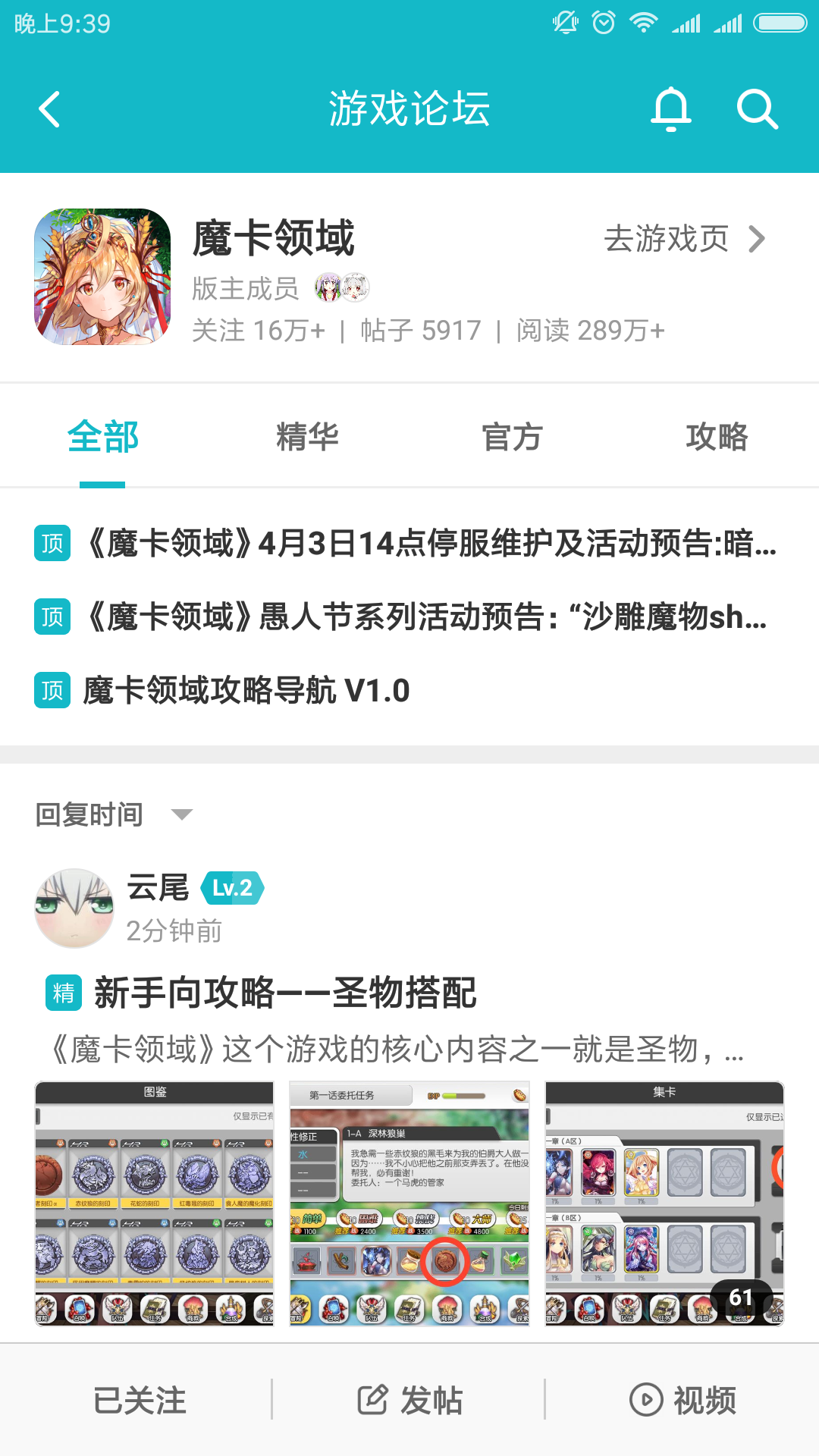The image size is (819, 1456).
Task: Open the notifications bell
Action: click(x=671, y=109)
